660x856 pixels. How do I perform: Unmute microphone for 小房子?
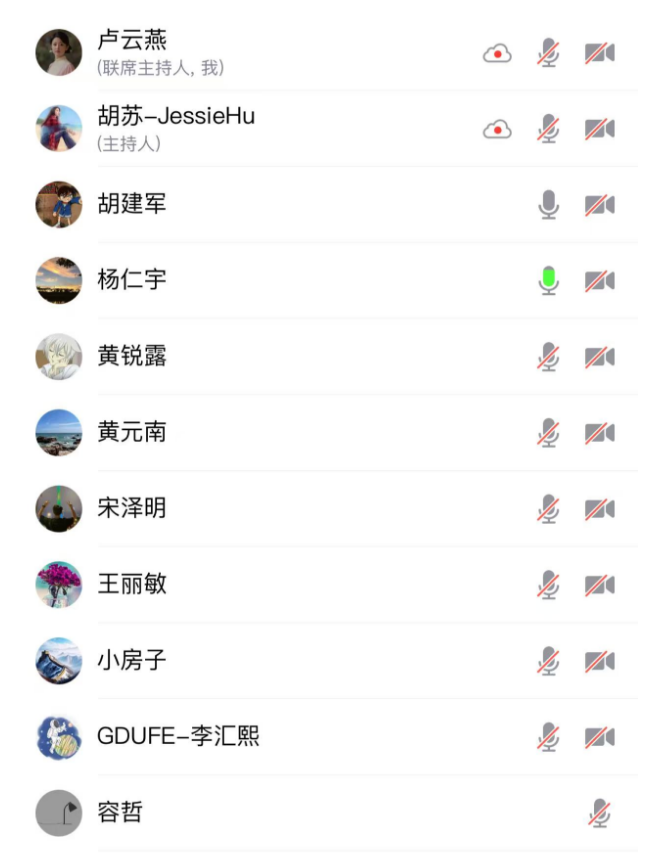(x=548, y=661)
